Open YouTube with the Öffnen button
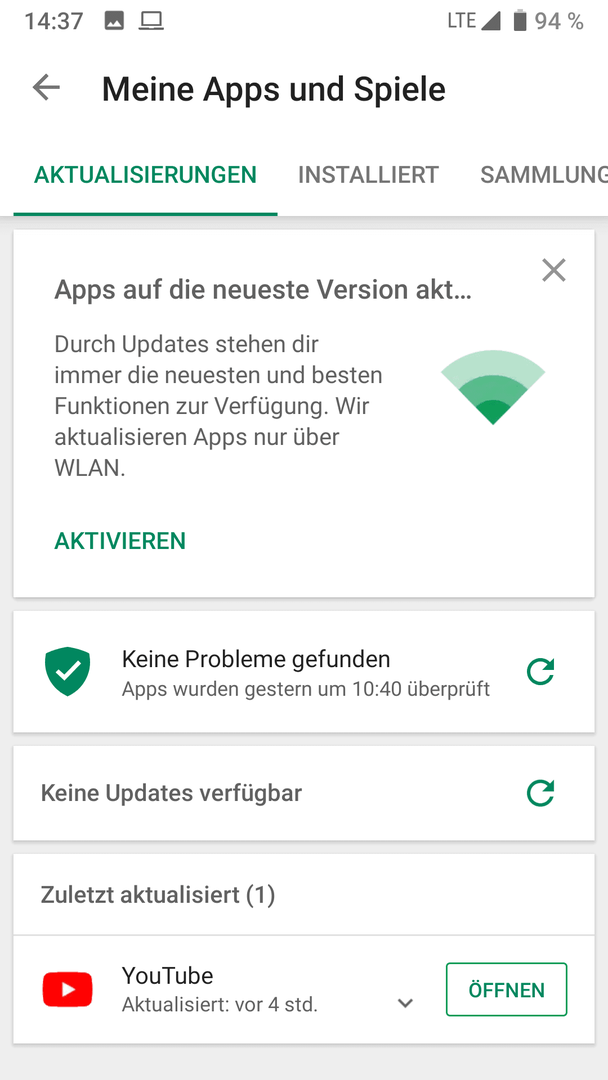The height and width of the screenshot is (1080, 608). pyautogui.click(x=506, y=990)
